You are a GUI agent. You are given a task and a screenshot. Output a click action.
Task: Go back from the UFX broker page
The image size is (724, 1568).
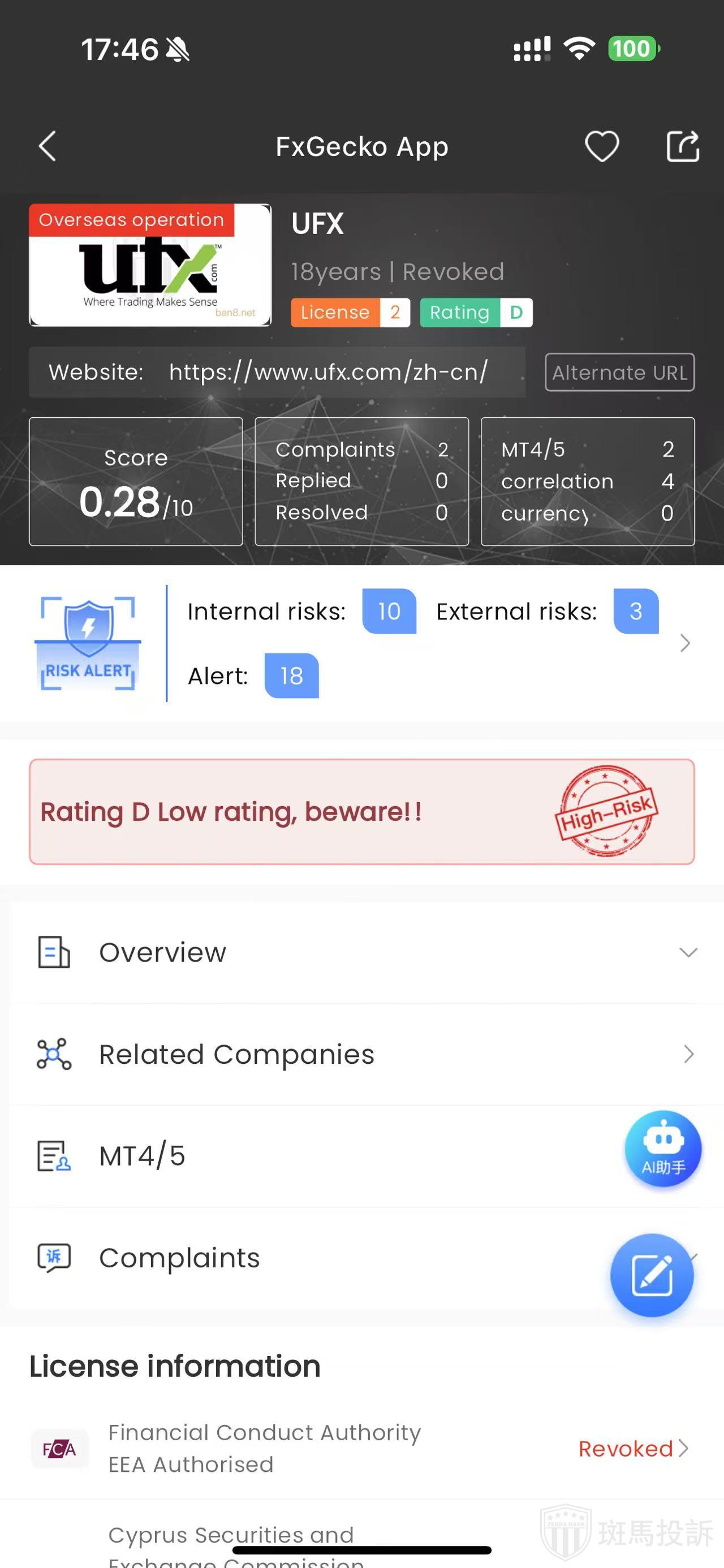click(x=48, y=147)
